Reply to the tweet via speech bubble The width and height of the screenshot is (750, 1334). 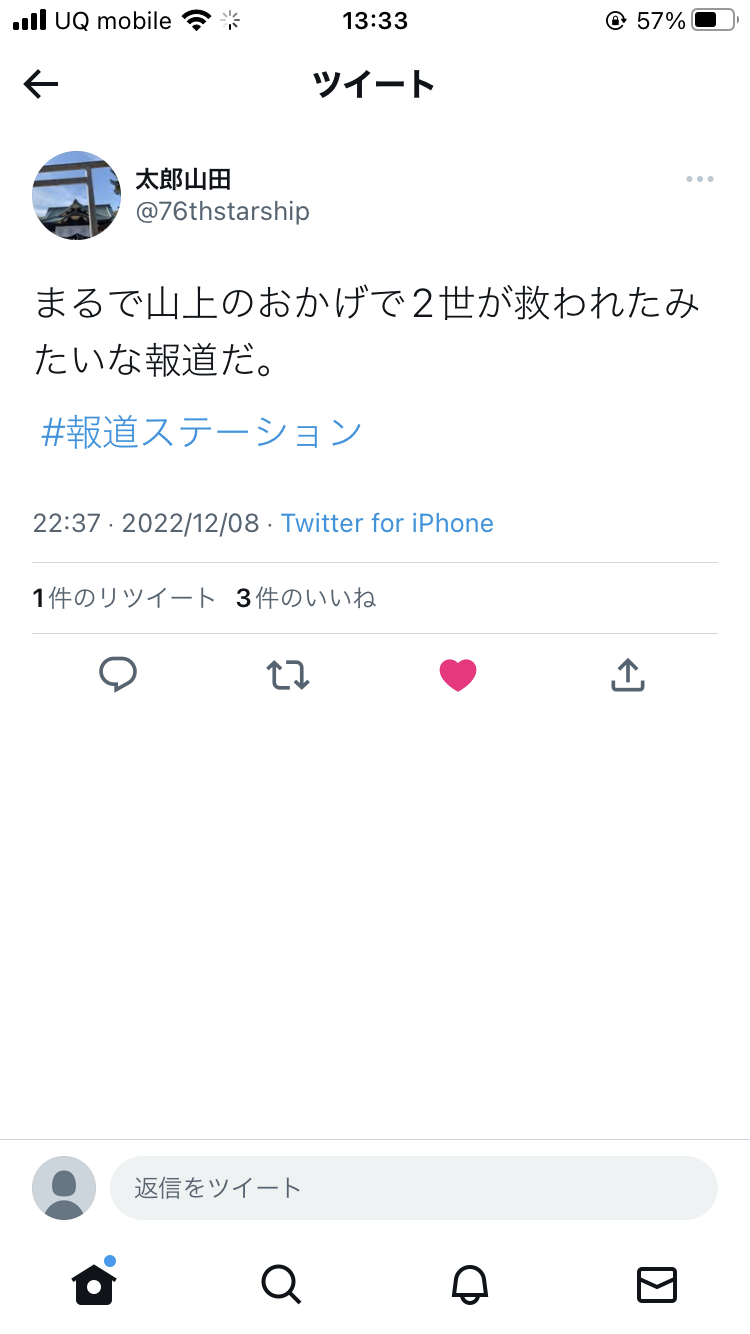pos(118,675)
